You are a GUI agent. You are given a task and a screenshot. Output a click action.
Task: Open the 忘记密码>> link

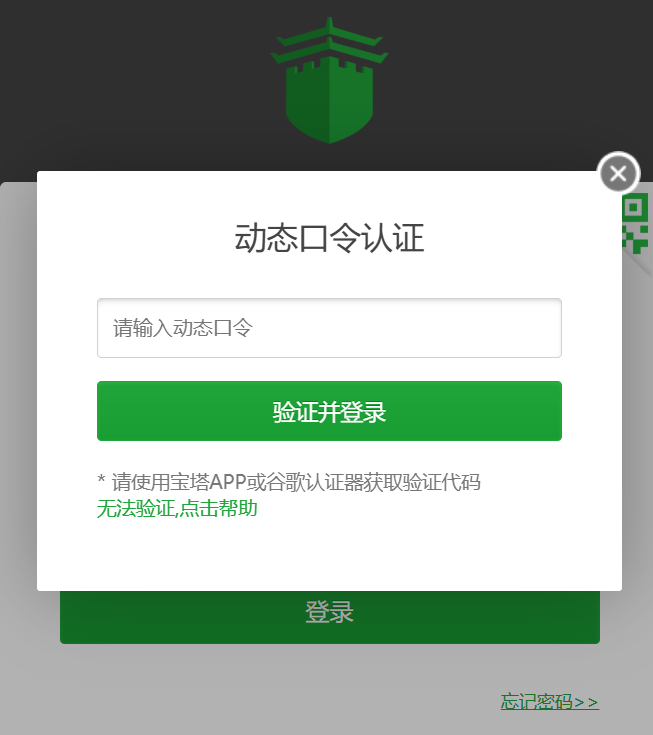549,702
